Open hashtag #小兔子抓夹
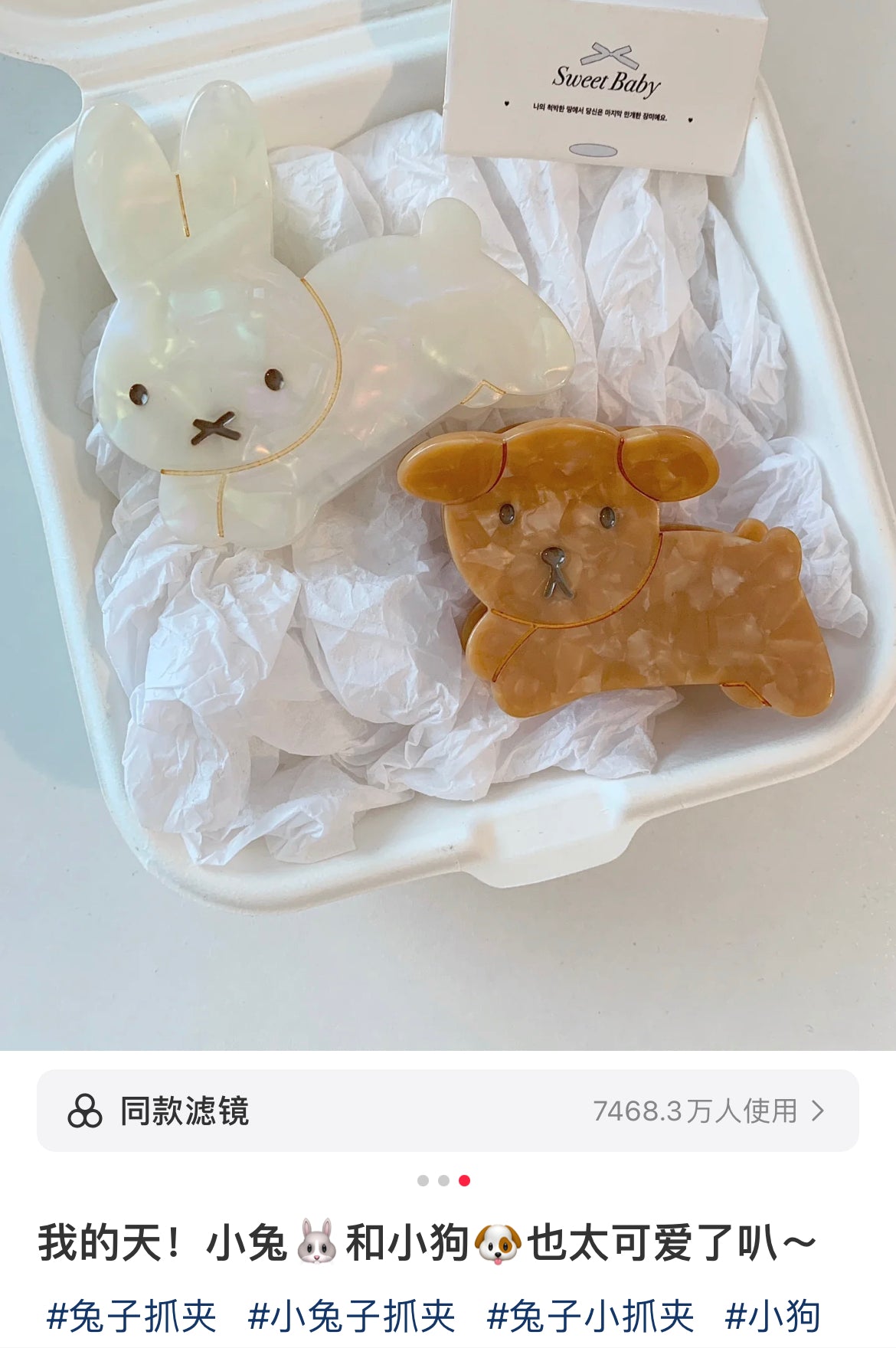The image size is (896, 1348). tap(352, 1317)
